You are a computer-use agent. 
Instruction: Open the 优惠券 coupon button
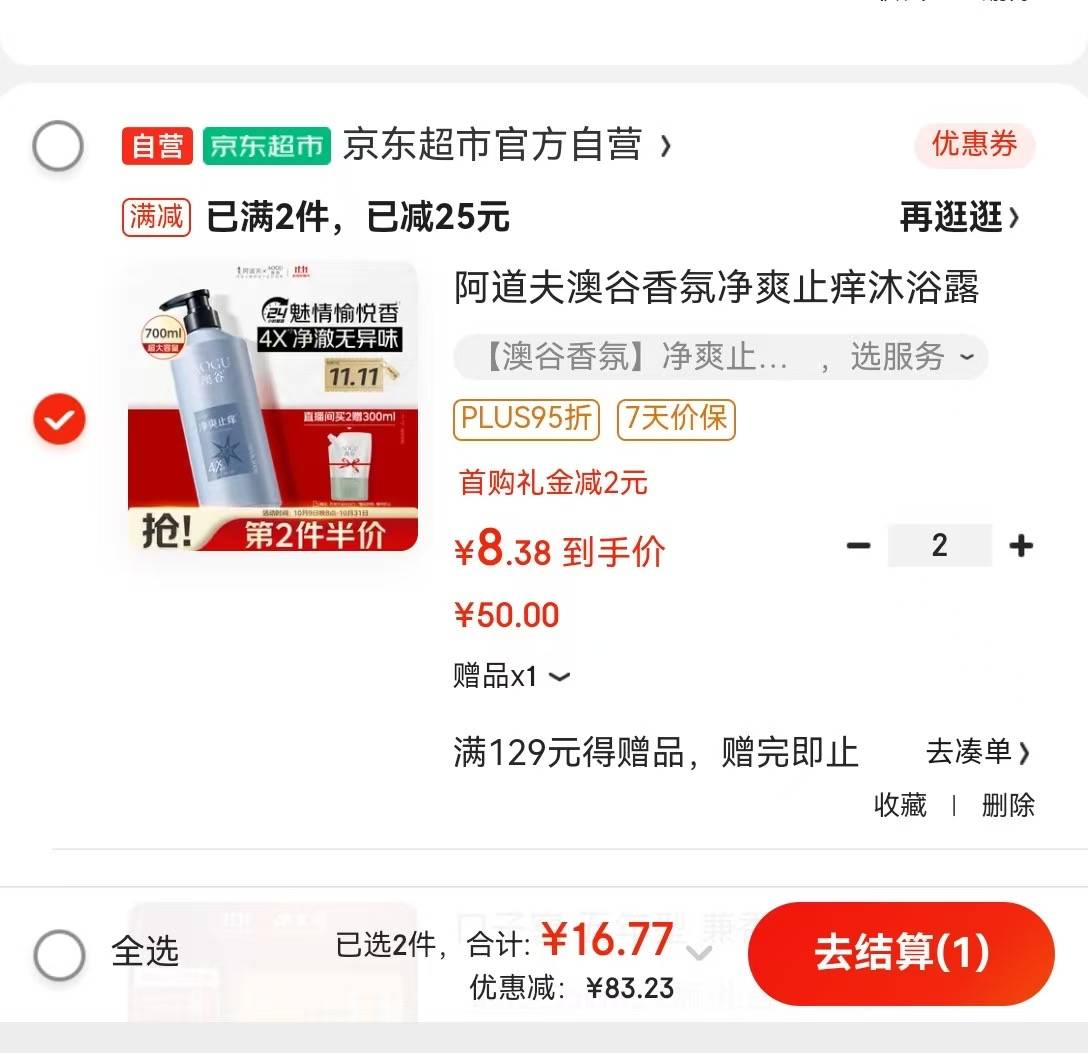point(974,145)
